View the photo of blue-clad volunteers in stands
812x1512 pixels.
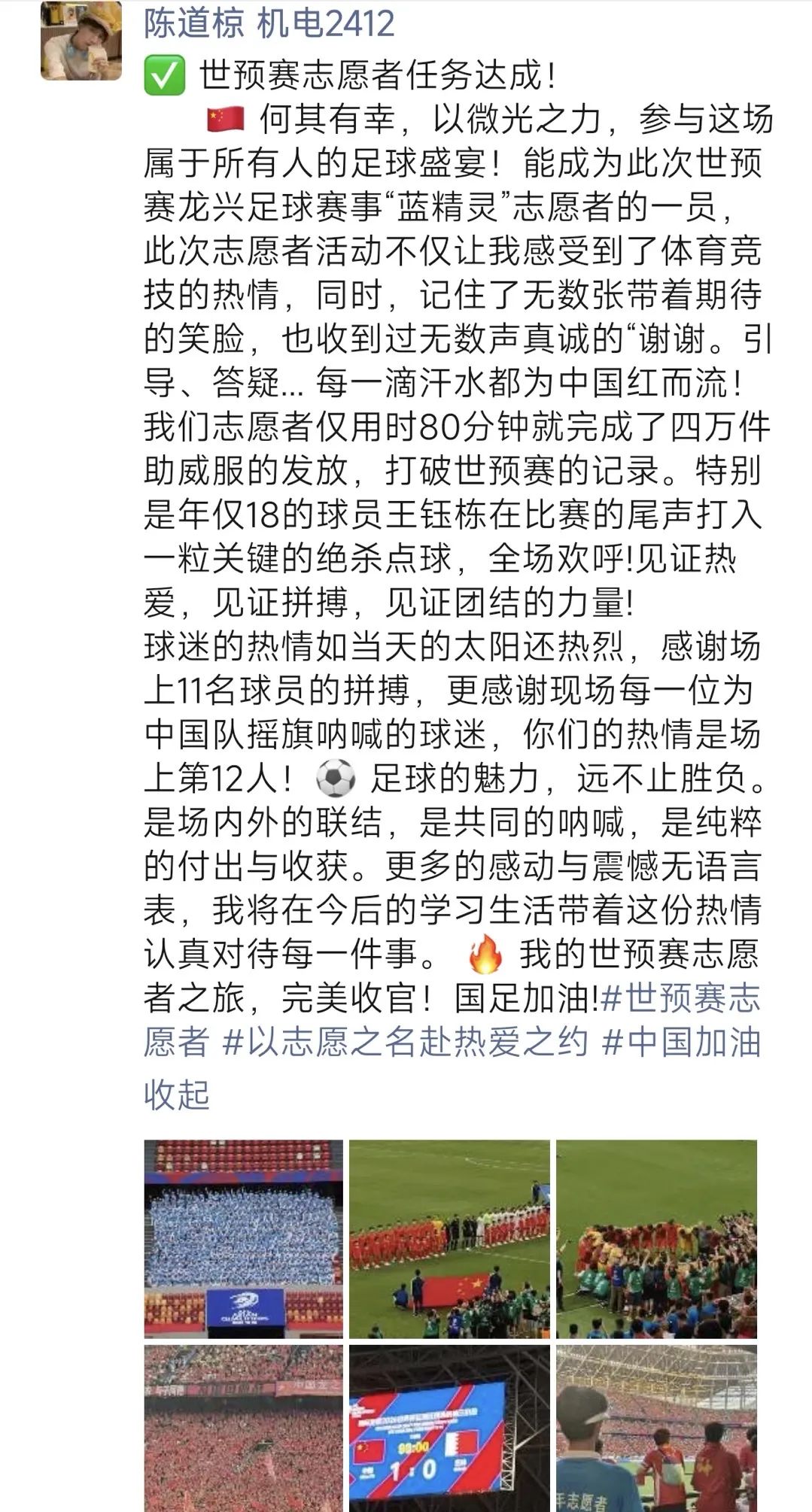(243, 1239)
